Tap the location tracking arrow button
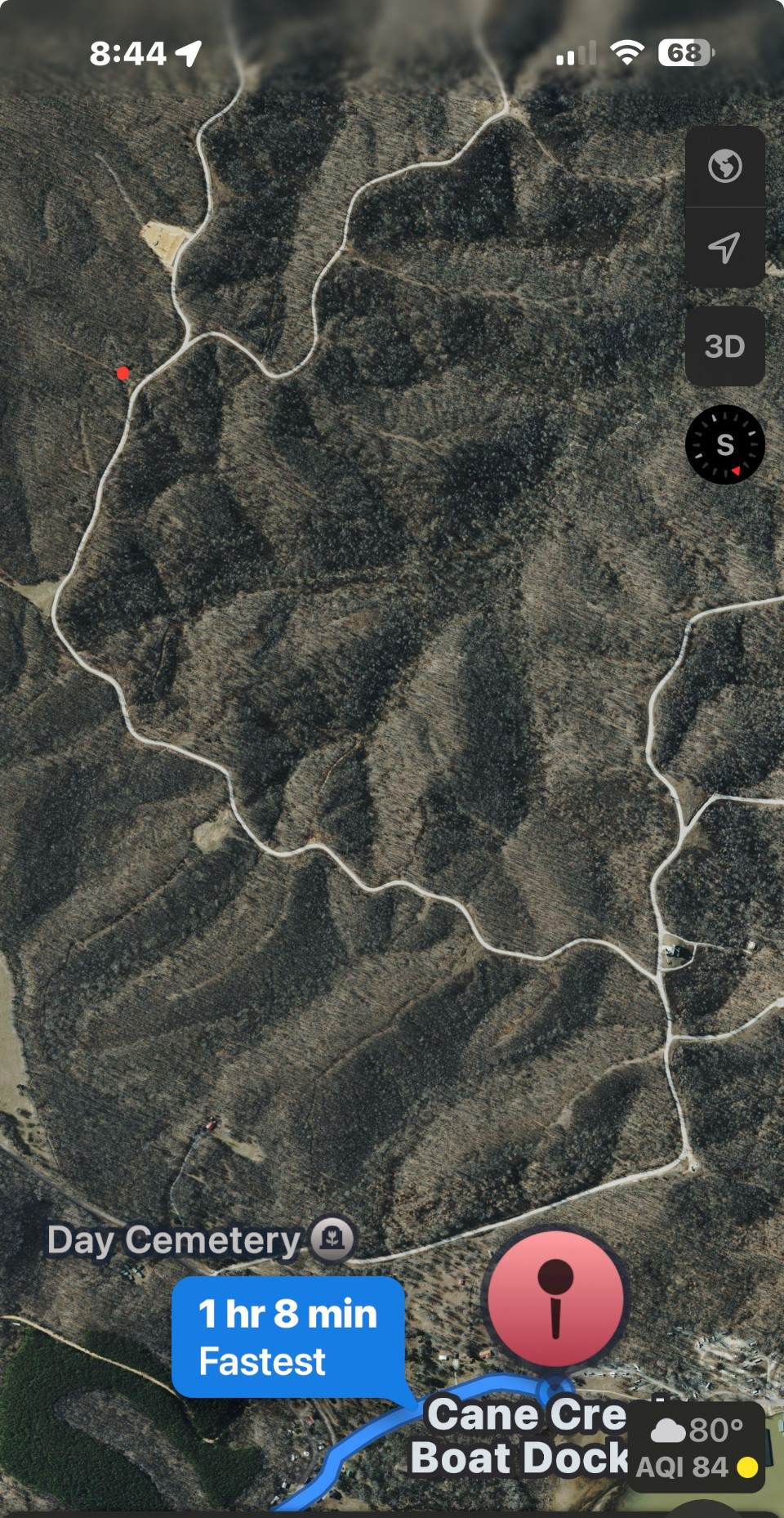 pyautogui.click(x=724, y=248)
